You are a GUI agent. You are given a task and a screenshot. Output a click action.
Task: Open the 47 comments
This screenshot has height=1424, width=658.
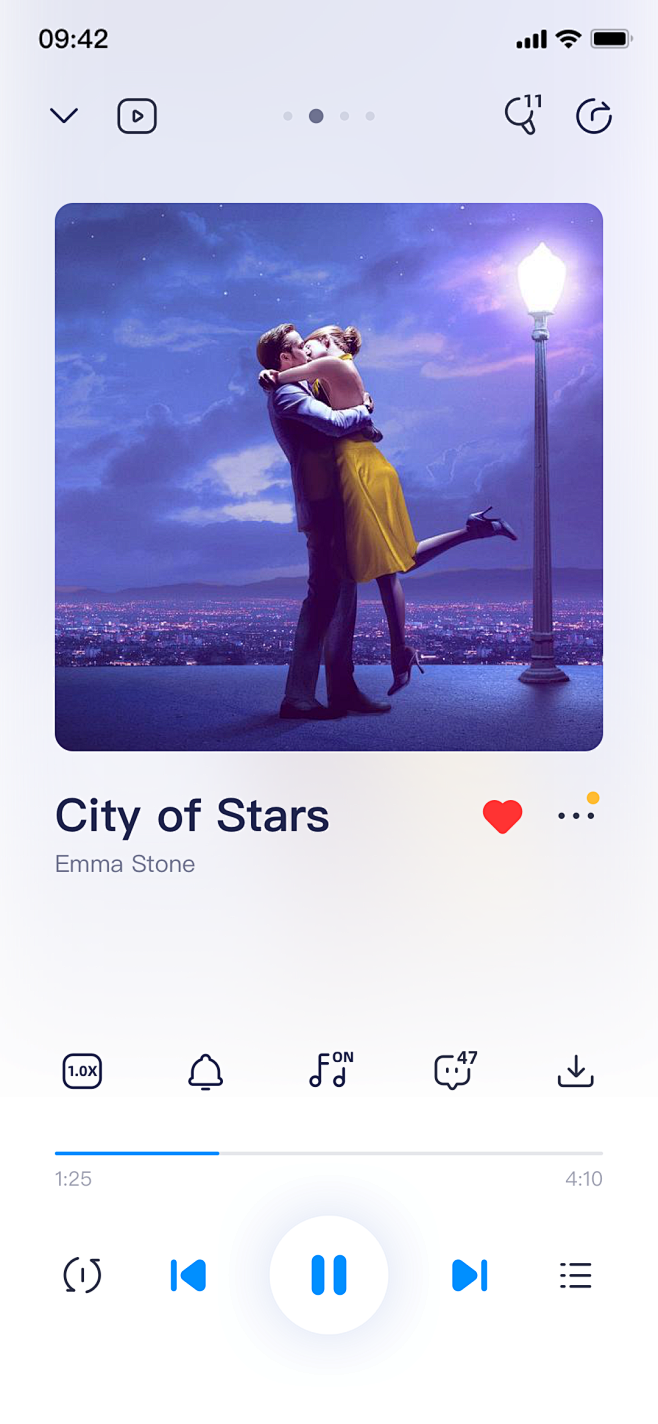click(x=453, y=1071)
